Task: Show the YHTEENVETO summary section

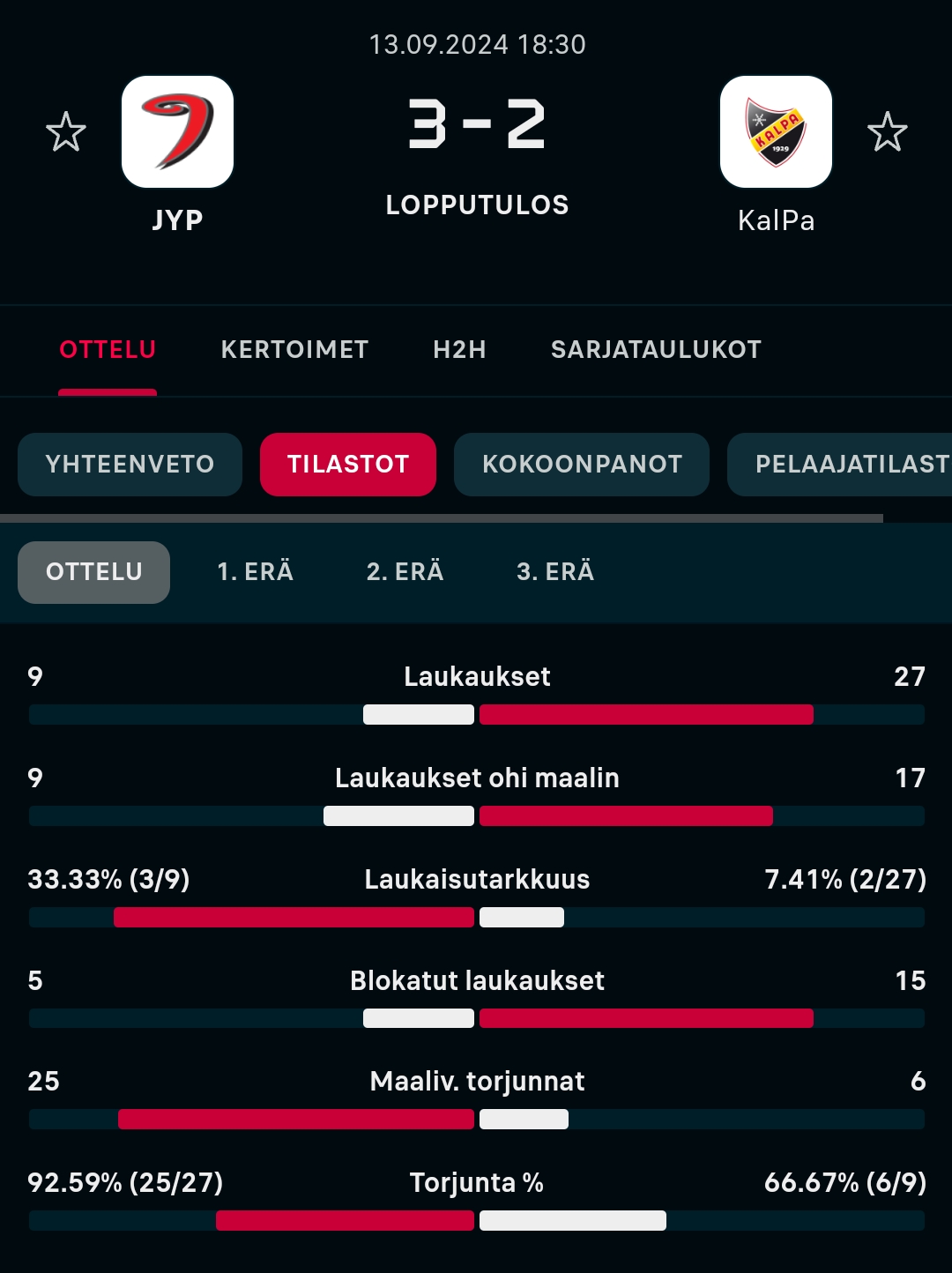Action: click(130, 465)
